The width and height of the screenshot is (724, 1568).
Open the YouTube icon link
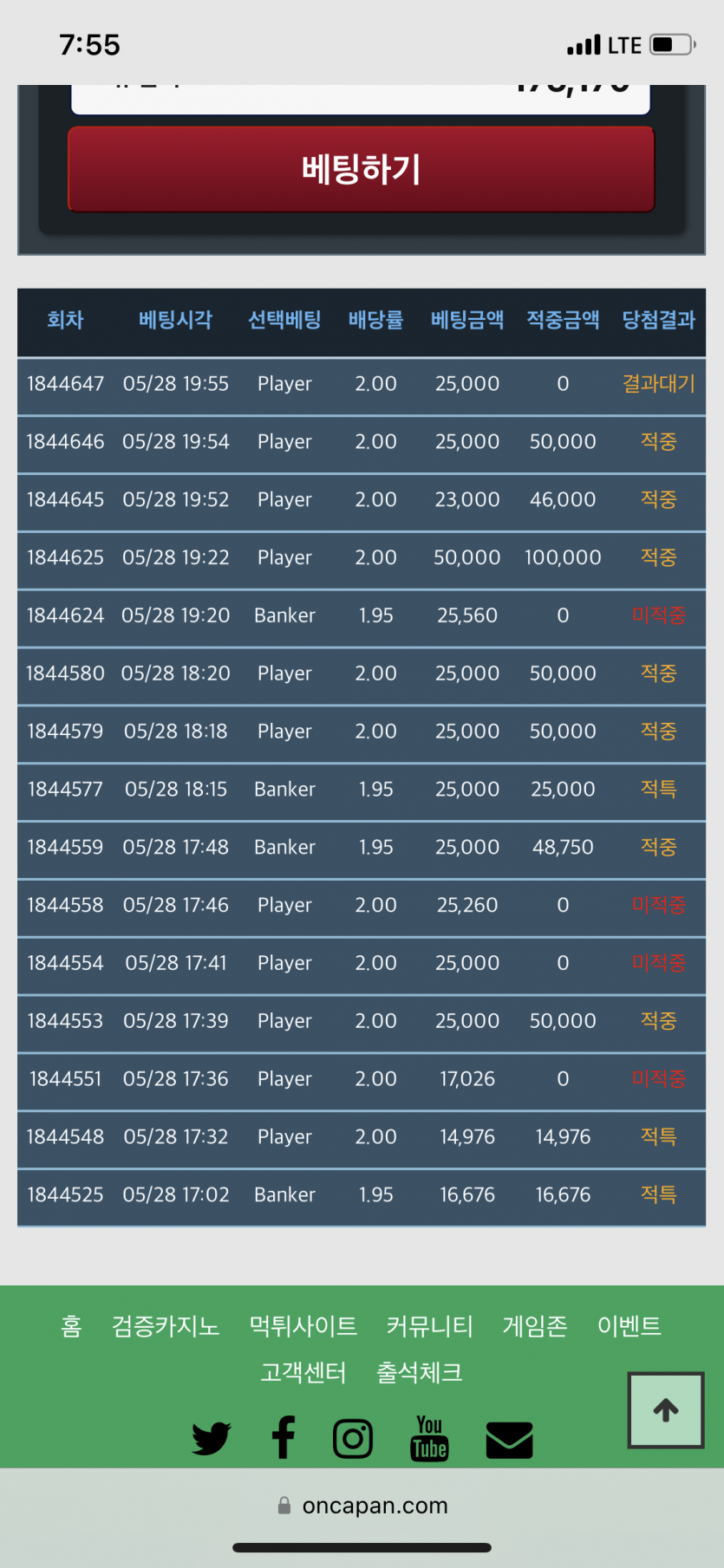click(429, 1439)
